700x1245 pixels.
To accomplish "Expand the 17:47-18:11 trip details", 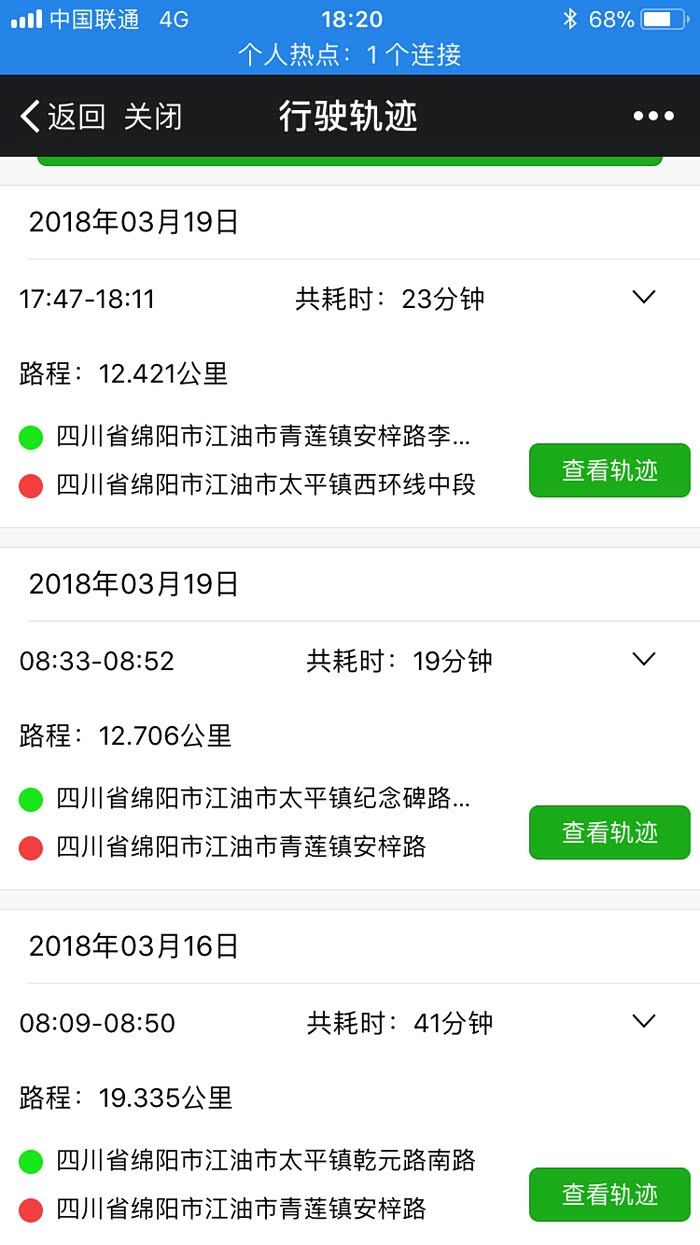I will 644,297.
